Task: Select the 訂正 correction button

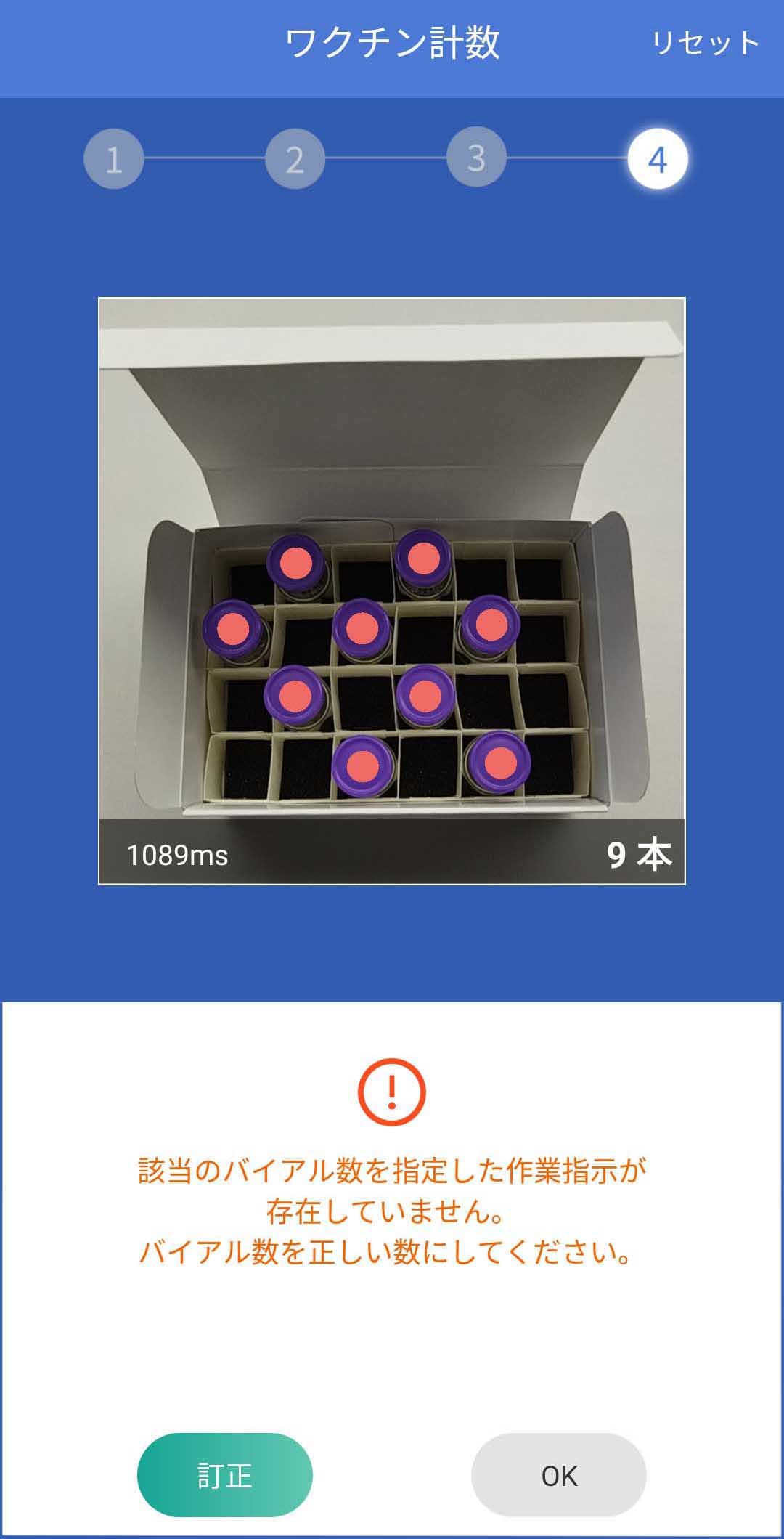Action: coord(225,1475)
